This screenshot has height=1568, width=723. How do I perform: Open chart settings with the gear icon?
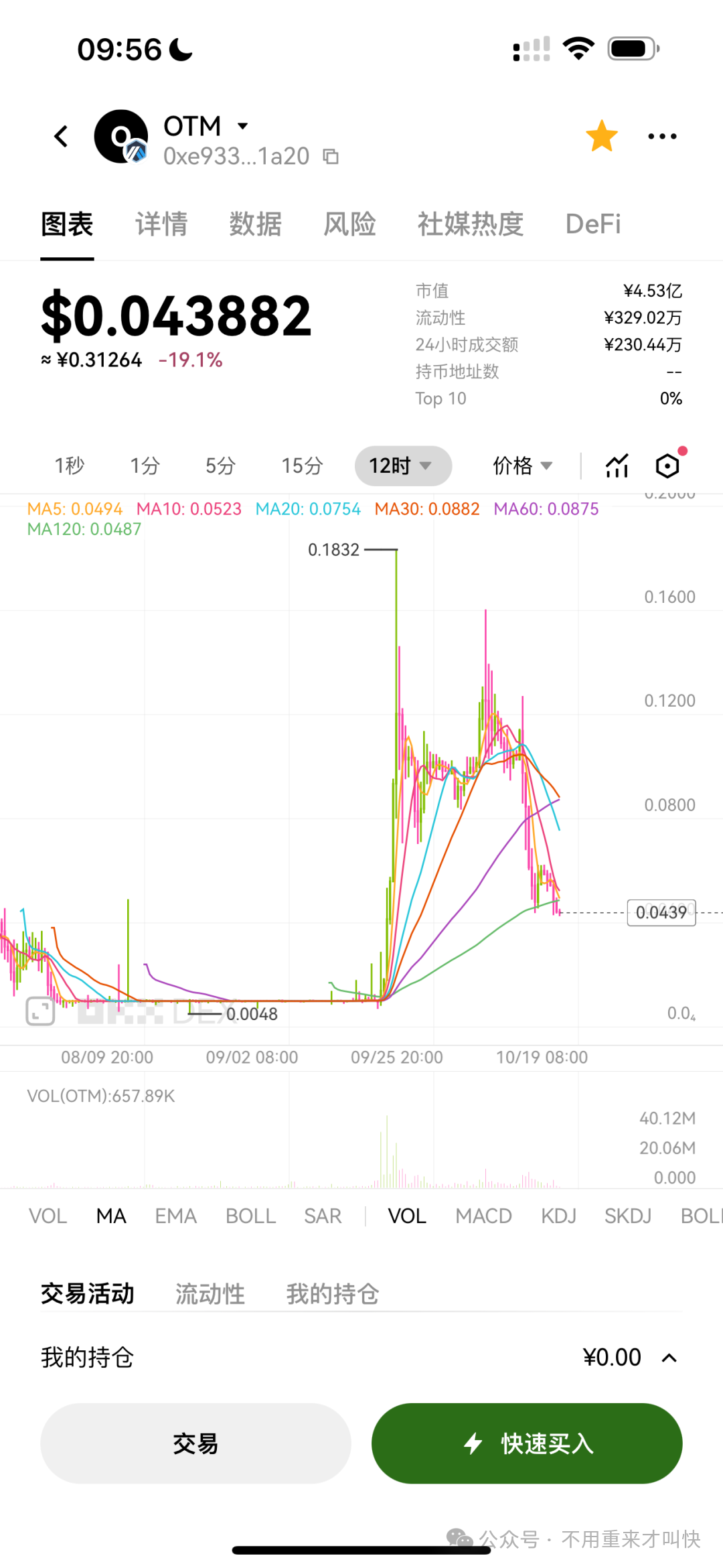click(x=667, y=465)
